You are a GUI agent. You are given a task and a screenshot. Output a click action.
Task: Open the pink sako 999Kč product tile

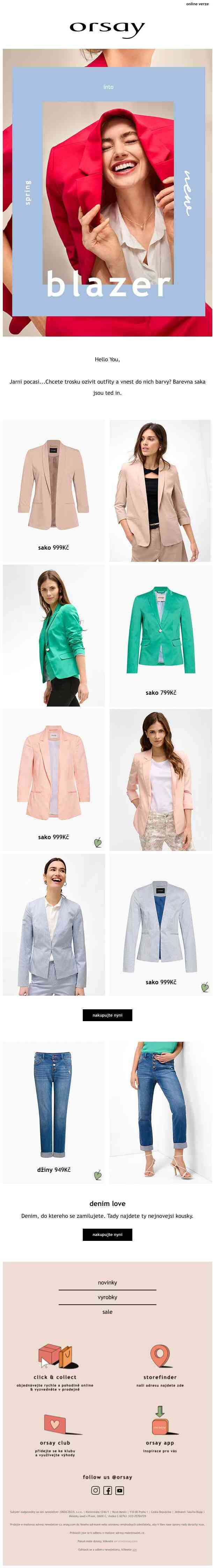click(x=53, y=780)
